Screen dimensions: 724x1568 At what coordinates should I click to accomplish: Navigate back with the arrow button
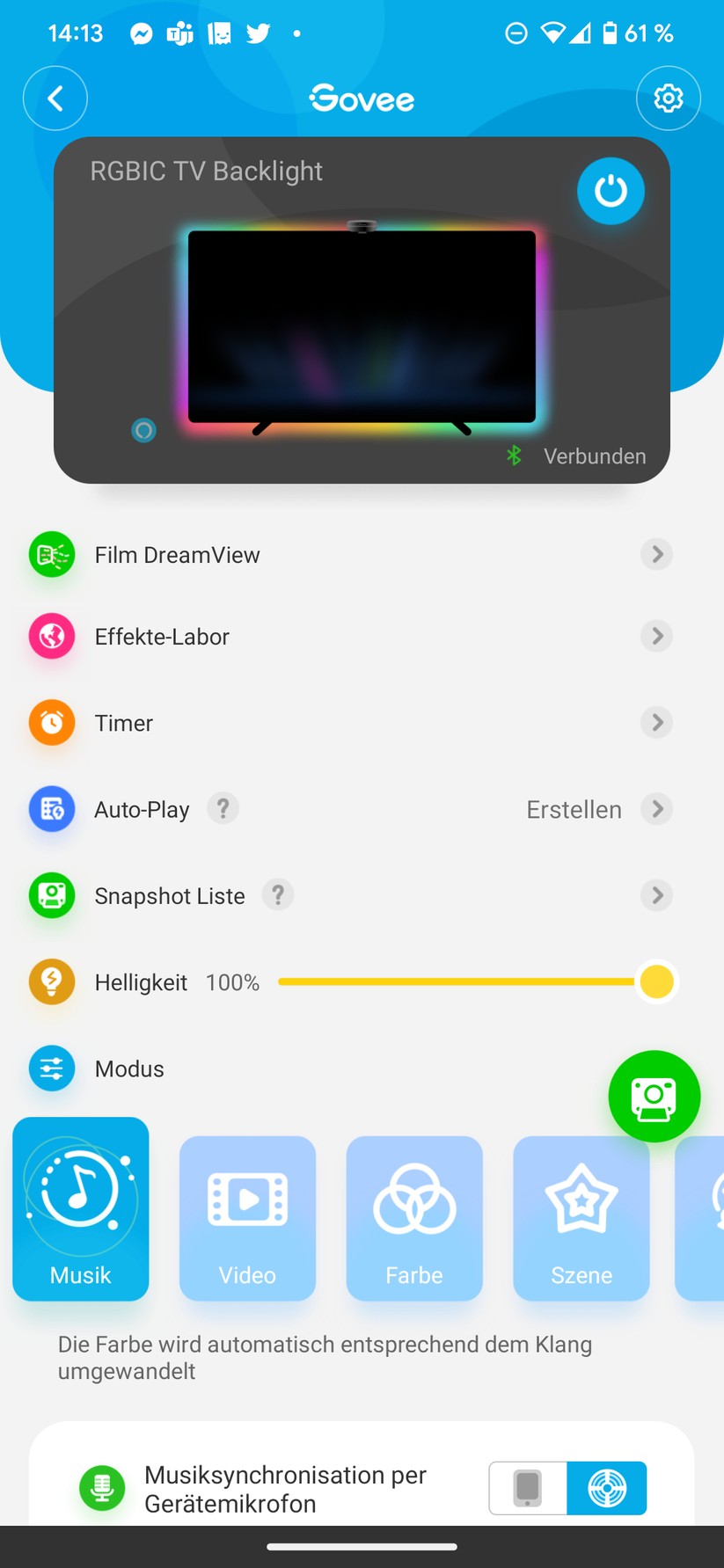click(55, 98)
